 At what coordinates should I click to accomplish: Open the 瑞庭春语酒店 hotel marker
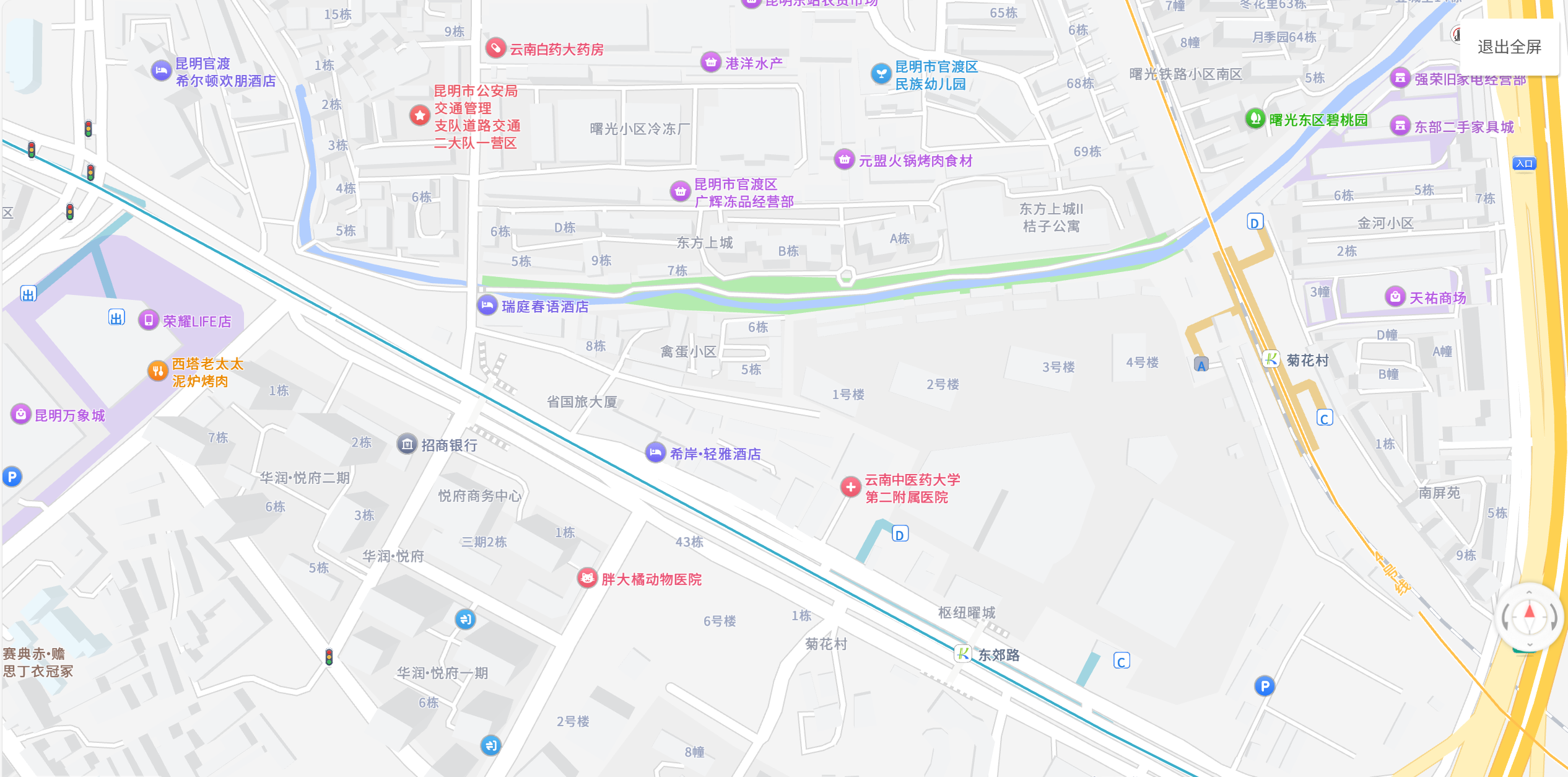pyautogui.click(x=487, y=305)
